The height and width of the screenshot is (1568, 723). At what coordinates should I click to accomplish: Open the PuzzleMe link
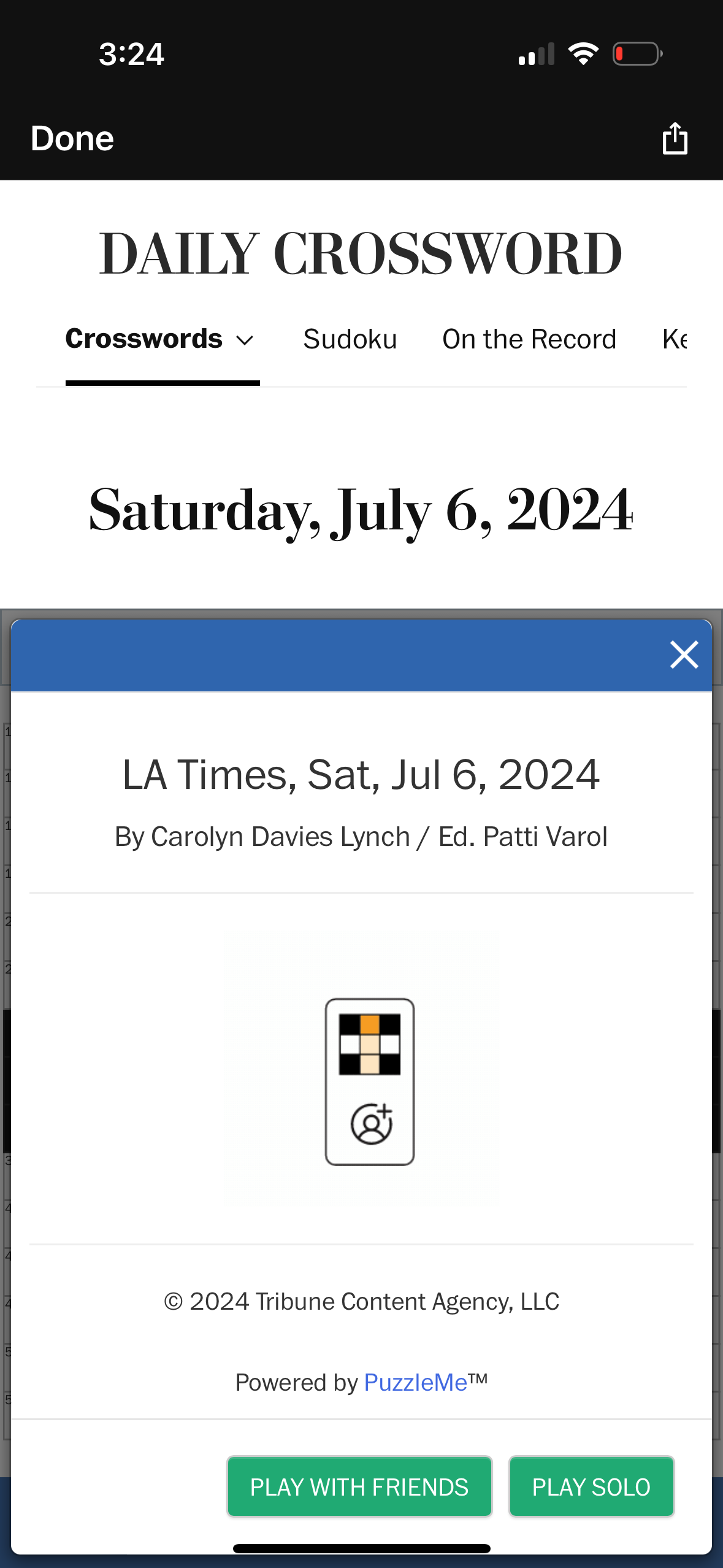[x=414, y=1381]
